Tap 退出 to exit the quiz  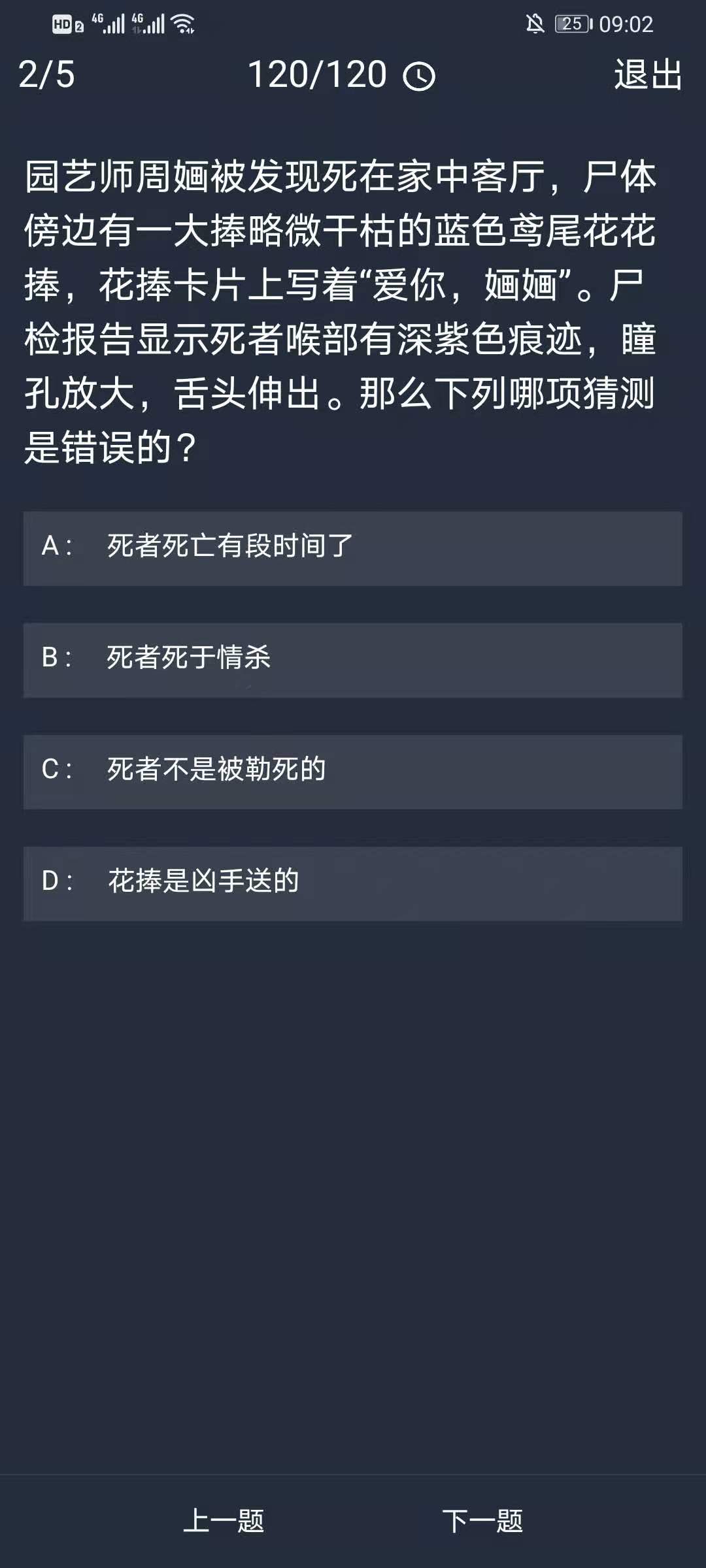tap(648, 74)
